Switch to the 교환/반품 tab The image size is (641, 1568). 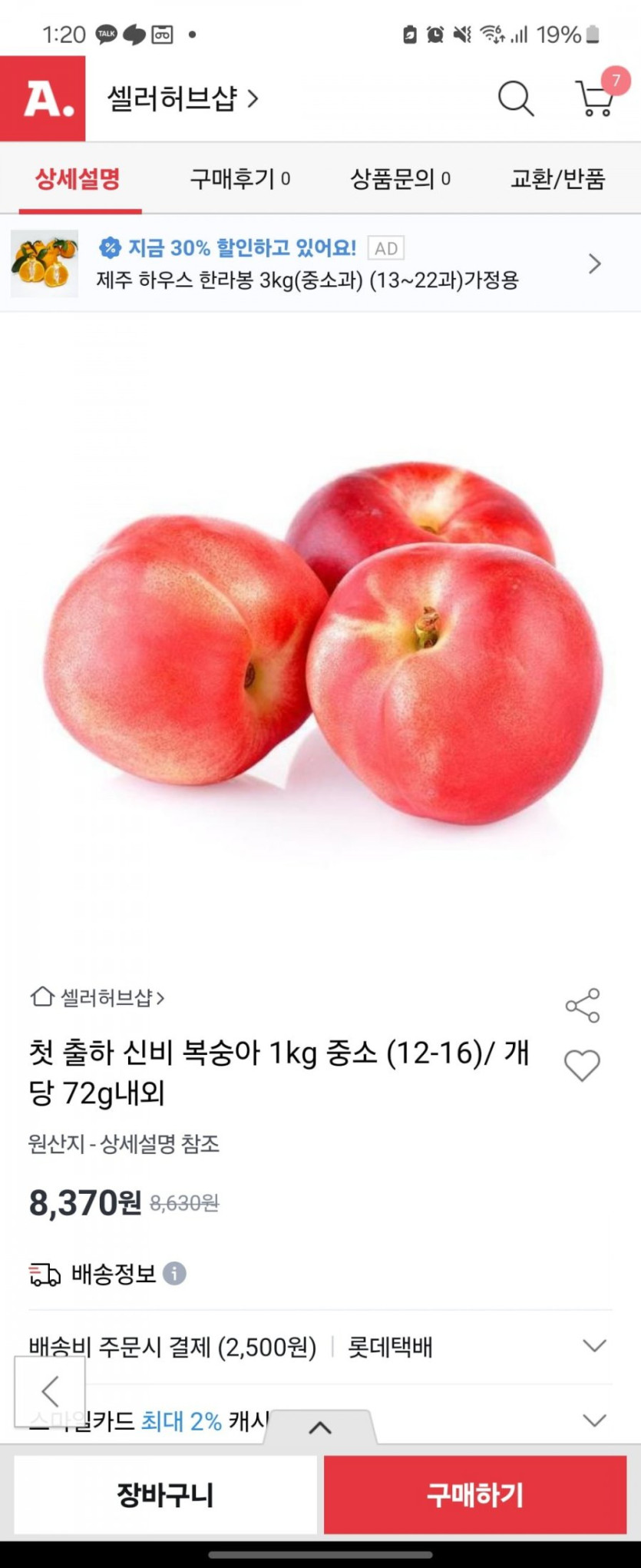(558, 180)
